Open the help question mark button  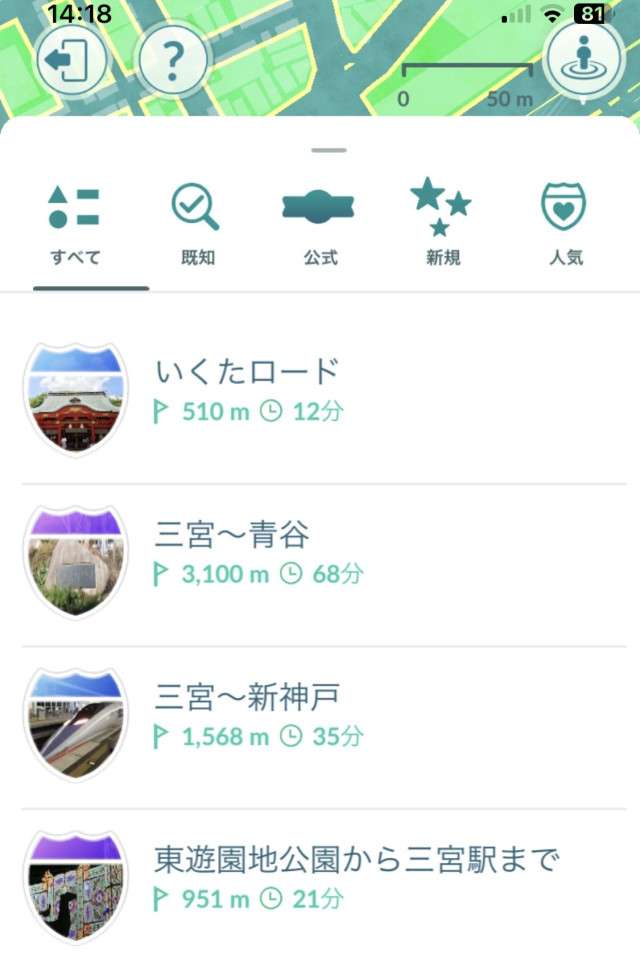172,62
